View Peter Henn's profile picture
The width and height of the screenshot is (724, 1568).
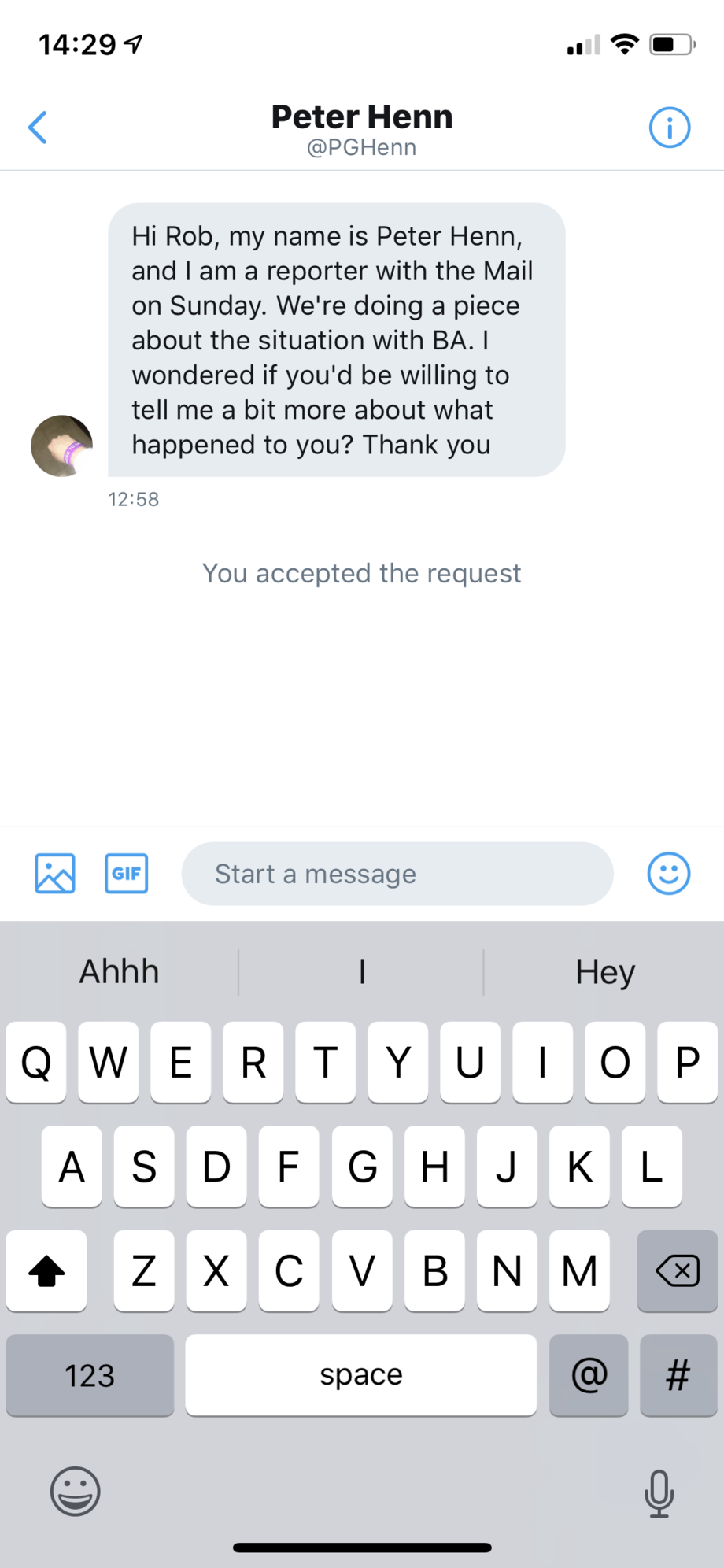click(x=61, y=446)
